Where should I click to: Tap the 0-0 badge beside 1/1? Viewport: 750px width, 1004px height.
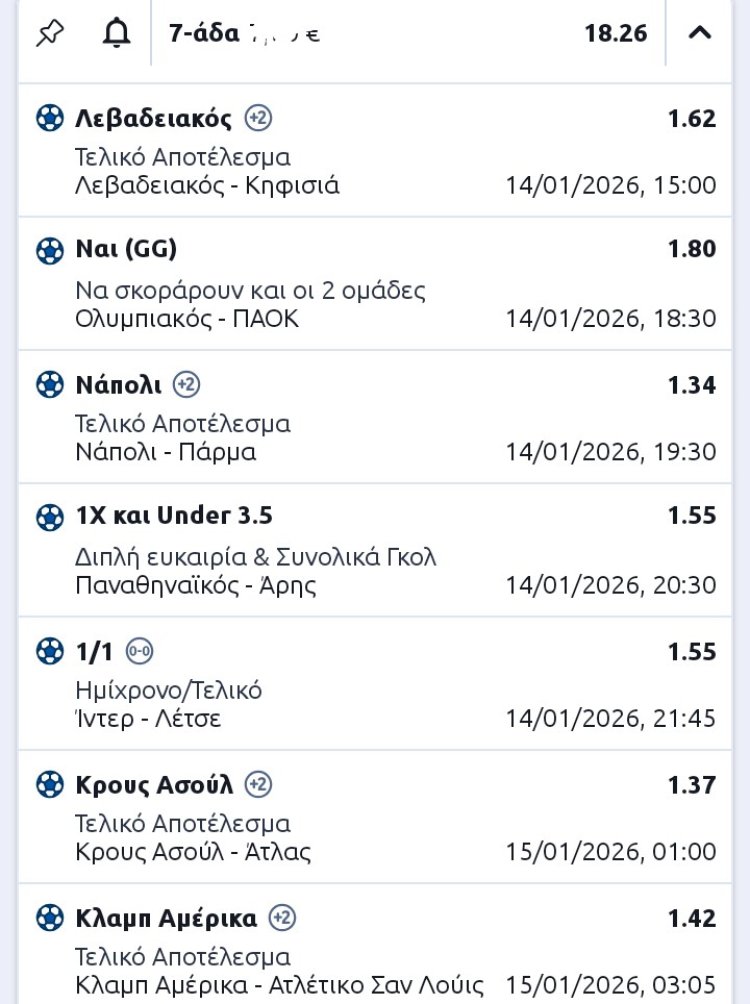140,652
